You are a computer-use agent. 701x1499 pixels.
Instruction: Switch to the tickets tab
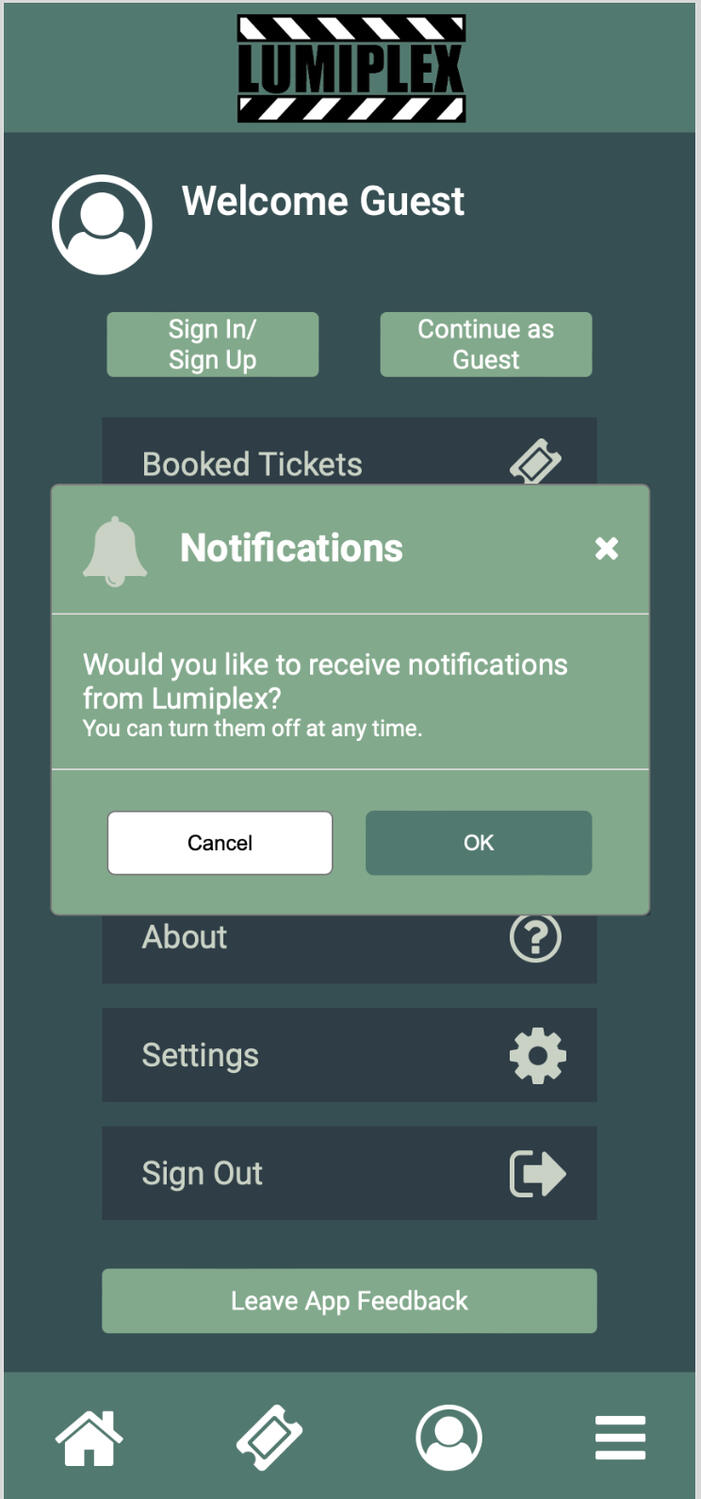tap(269, 1438)
